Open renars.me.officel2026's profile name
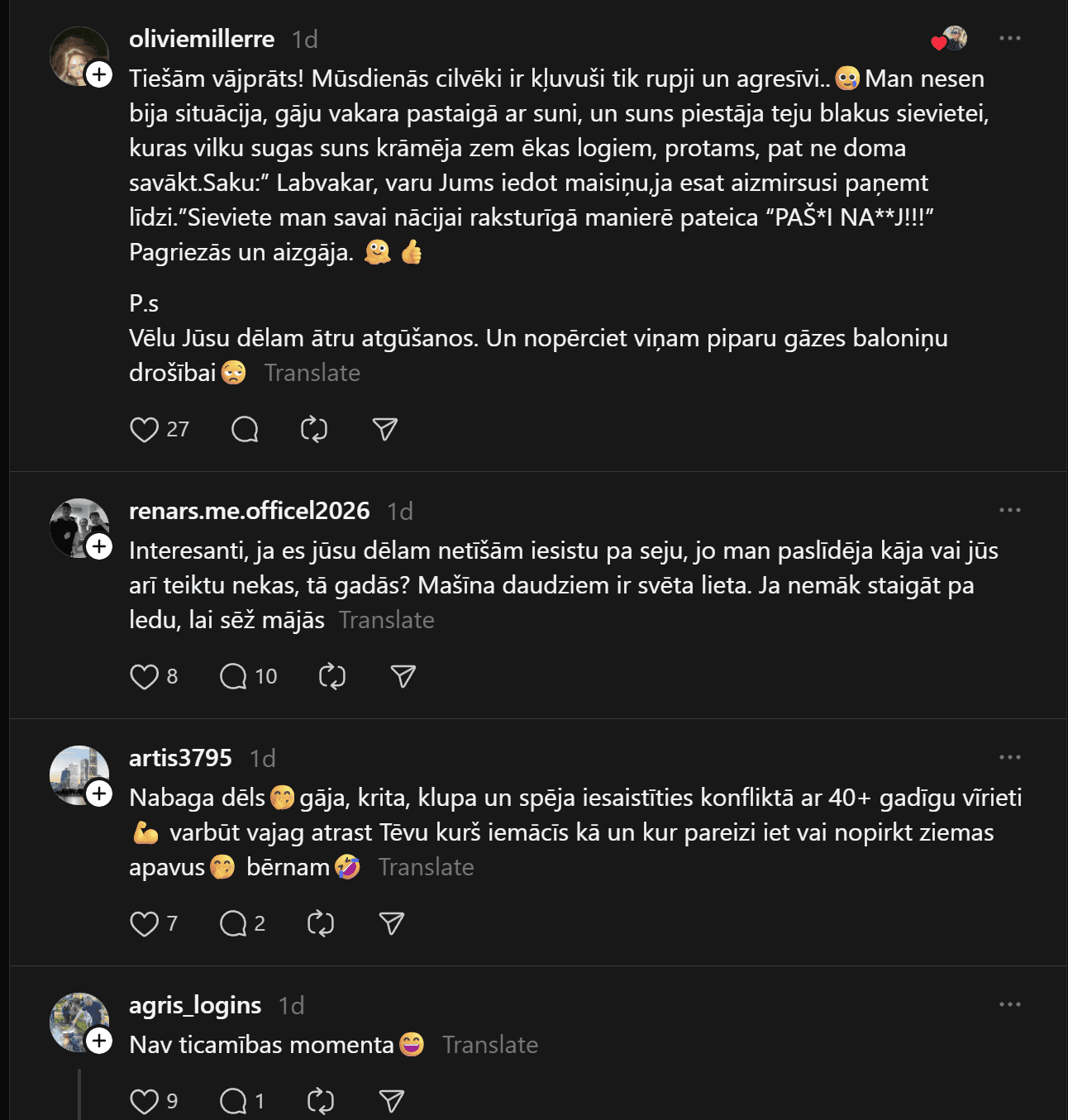 tap(249, 511)
